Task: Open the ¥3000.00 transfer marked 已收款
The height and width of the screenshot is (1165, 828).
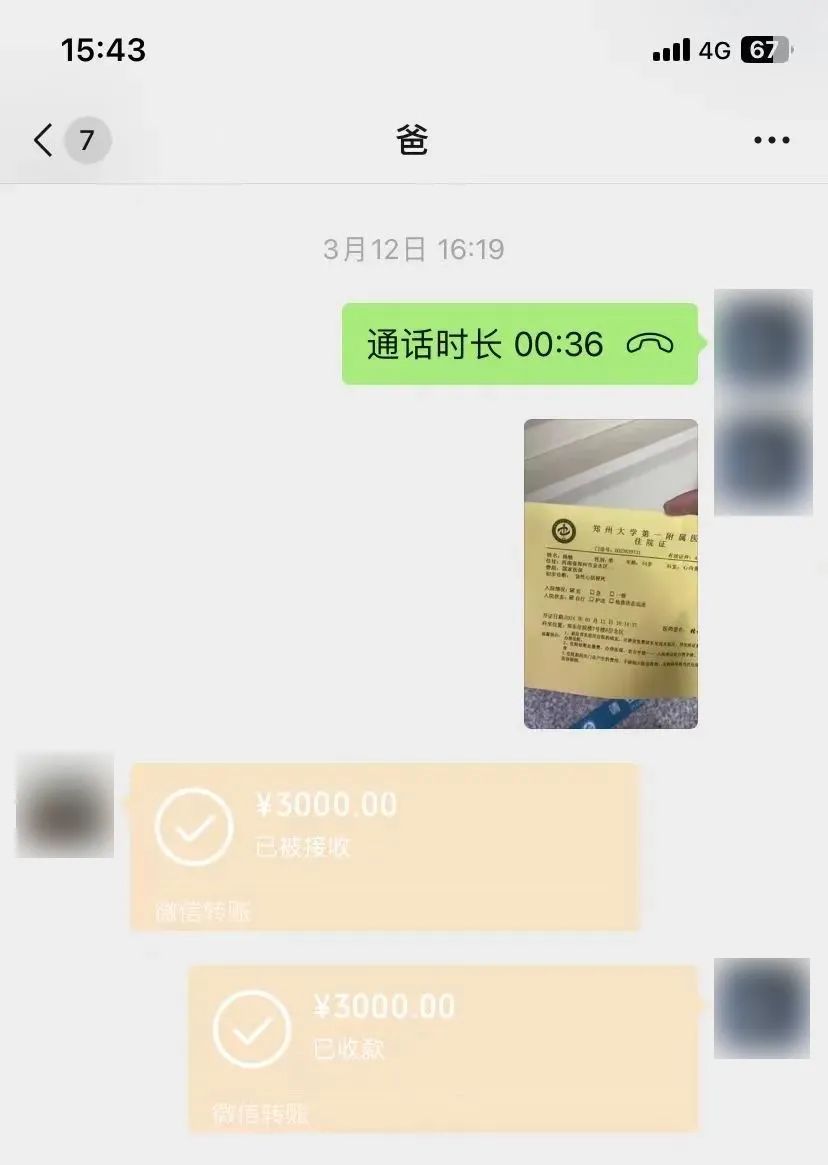Action: pos(442,1048)
